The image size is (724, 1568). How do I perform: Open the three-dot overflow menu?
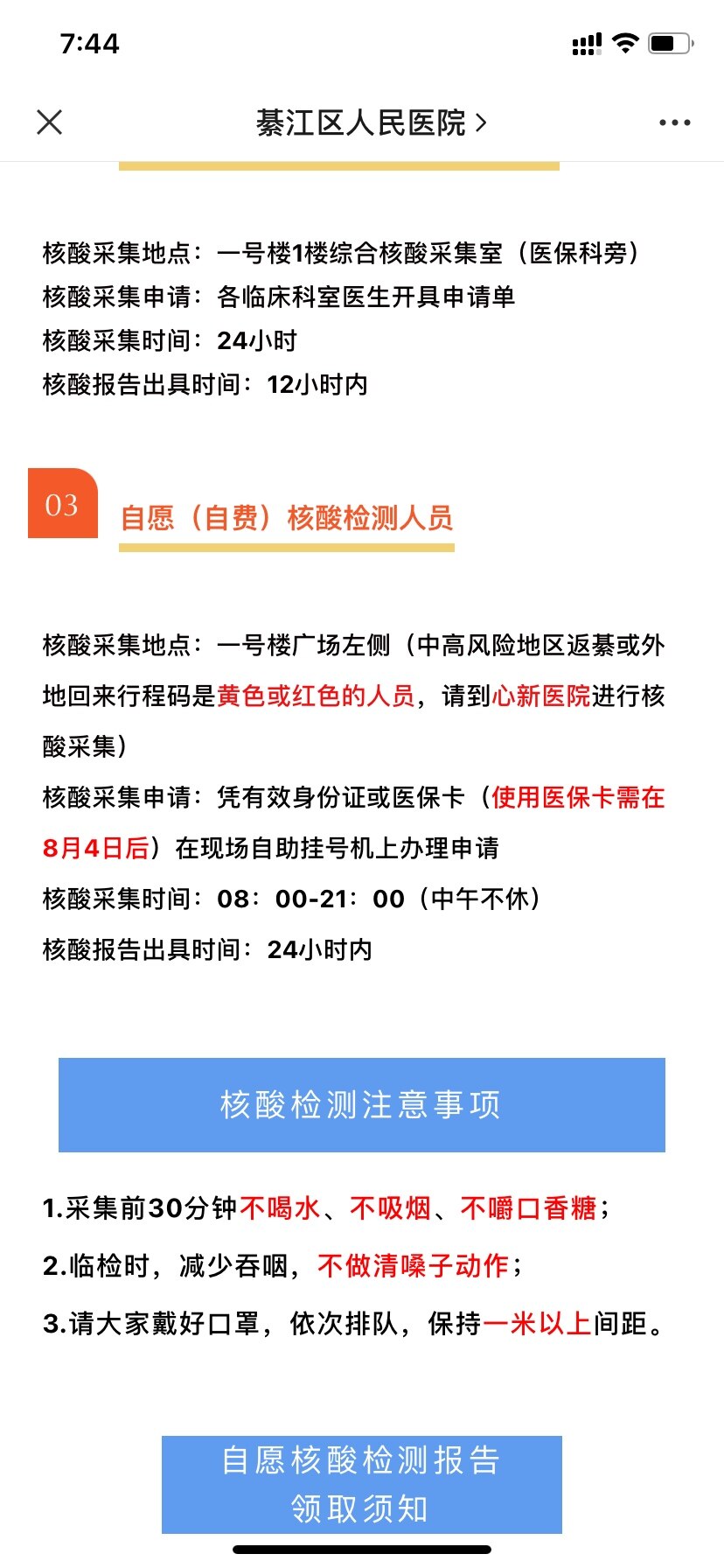(x=674, y=122)
